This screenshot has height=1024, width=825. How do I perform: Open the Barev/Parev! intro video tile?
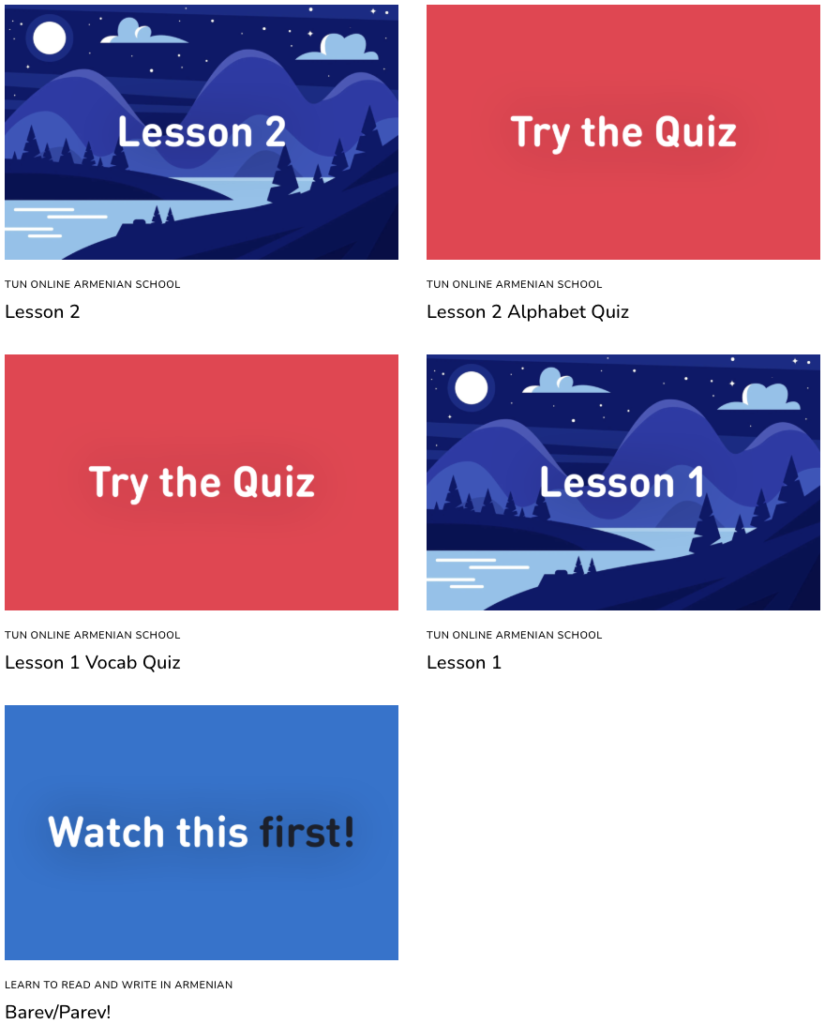coord(201,832)
